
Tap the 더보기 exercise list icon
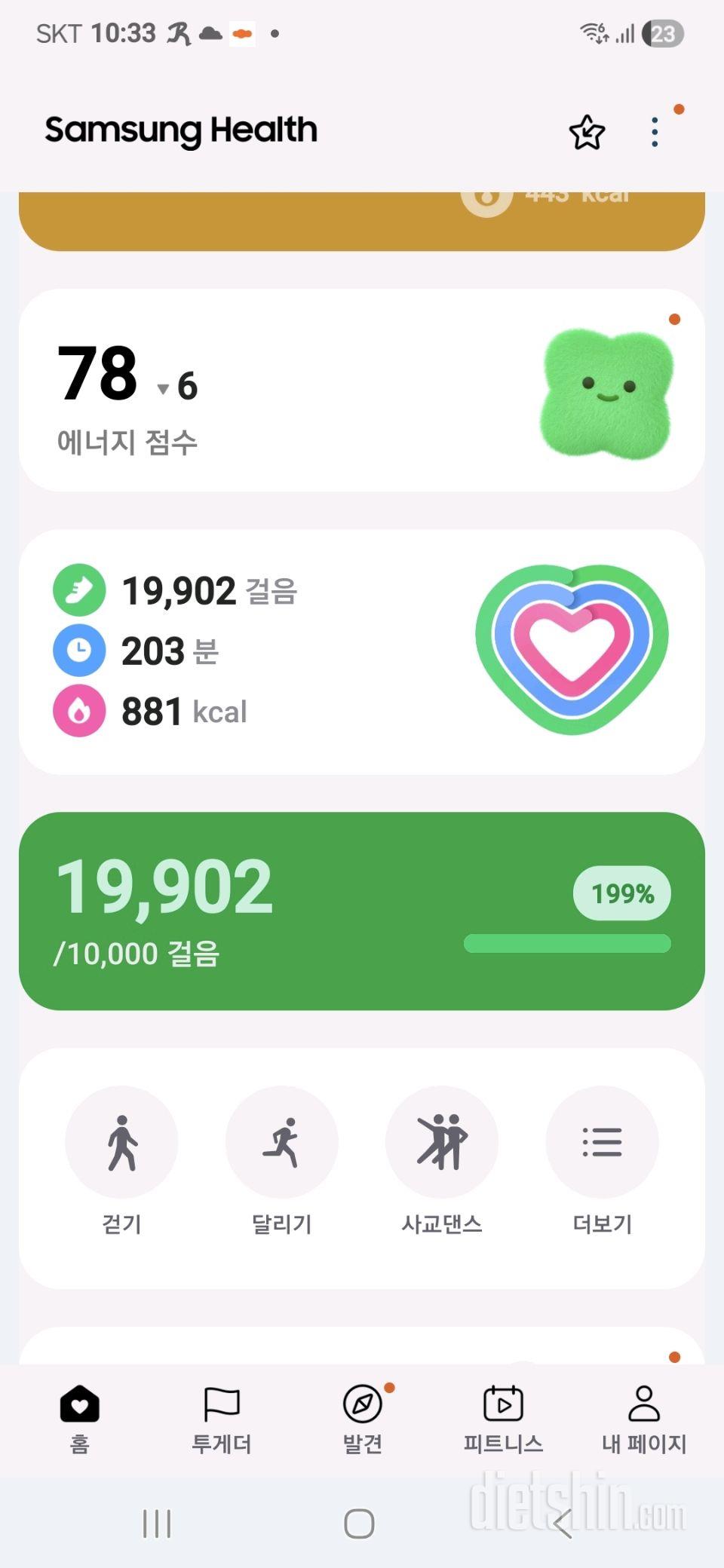tap(602, 1141)
